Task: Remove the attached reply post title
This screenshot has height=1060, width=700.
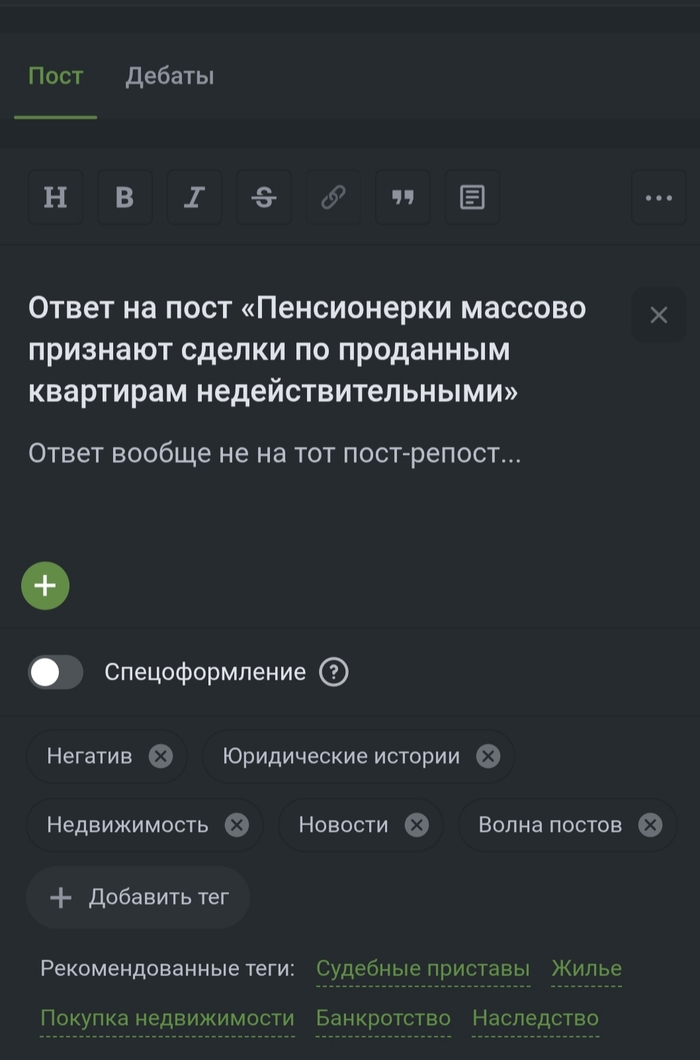Action: coord(659,315)
